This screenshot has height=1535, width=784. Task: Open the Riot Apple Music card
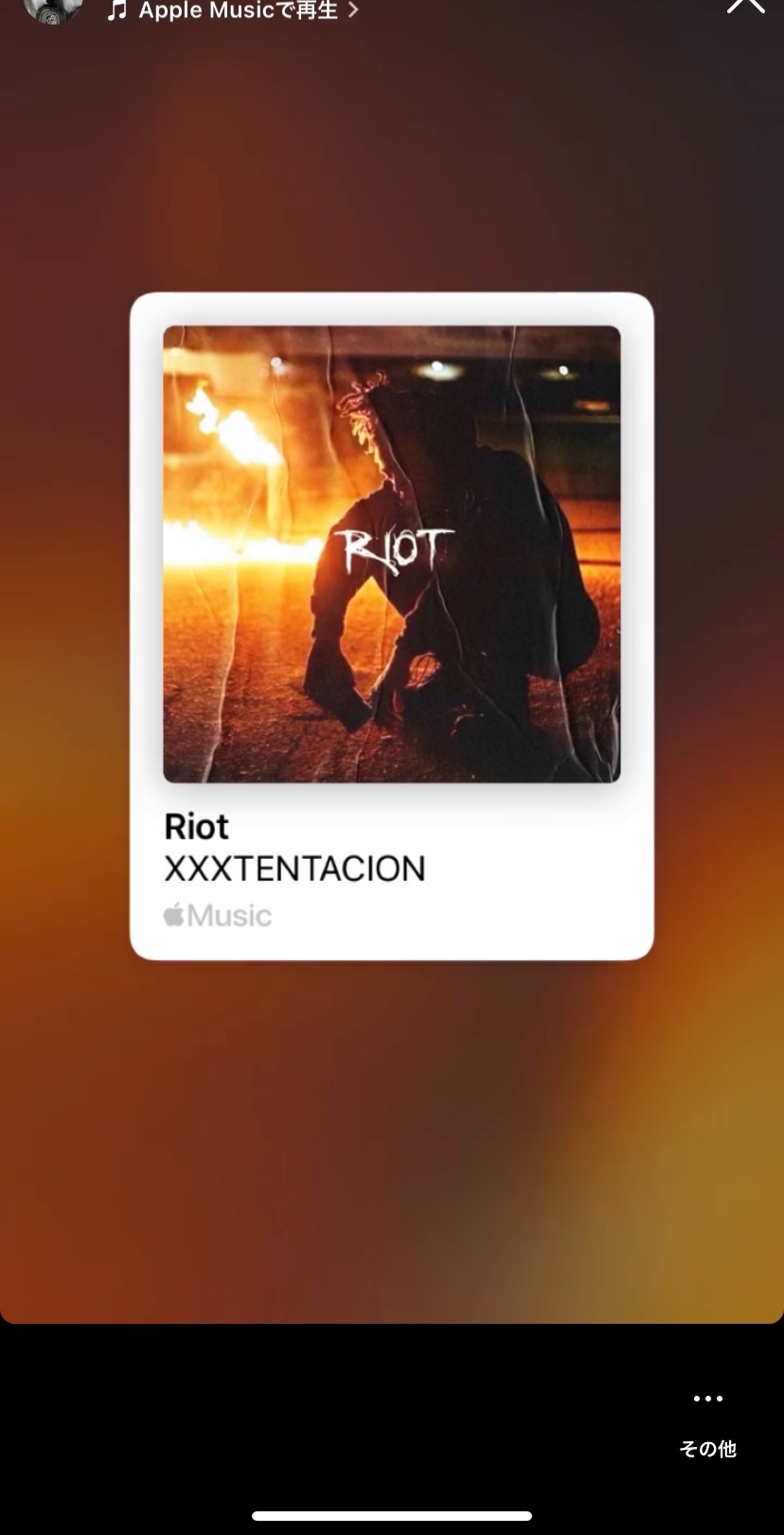pos(391,625)
